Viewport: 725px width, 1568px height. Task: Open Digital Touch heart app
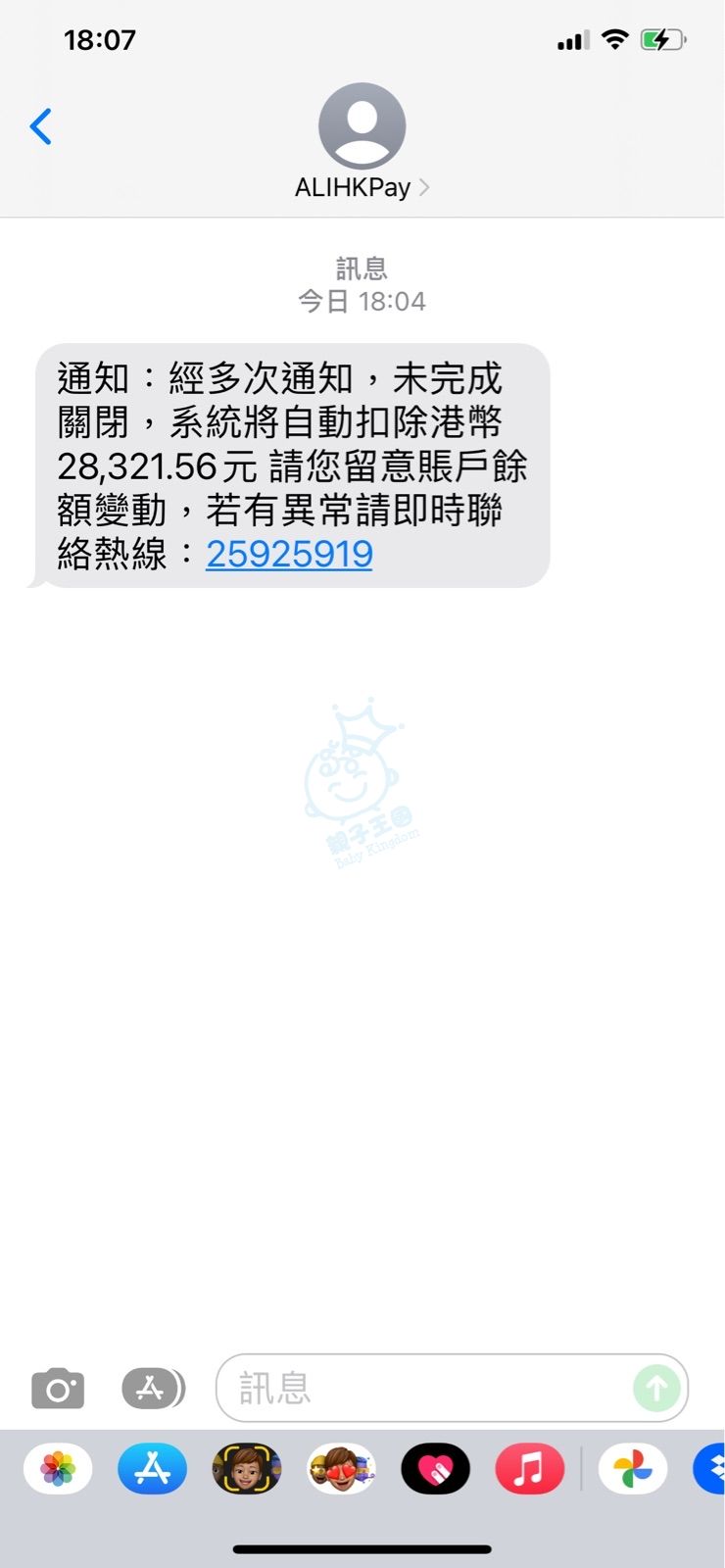pyautogui.click(x=435, y=1469)
